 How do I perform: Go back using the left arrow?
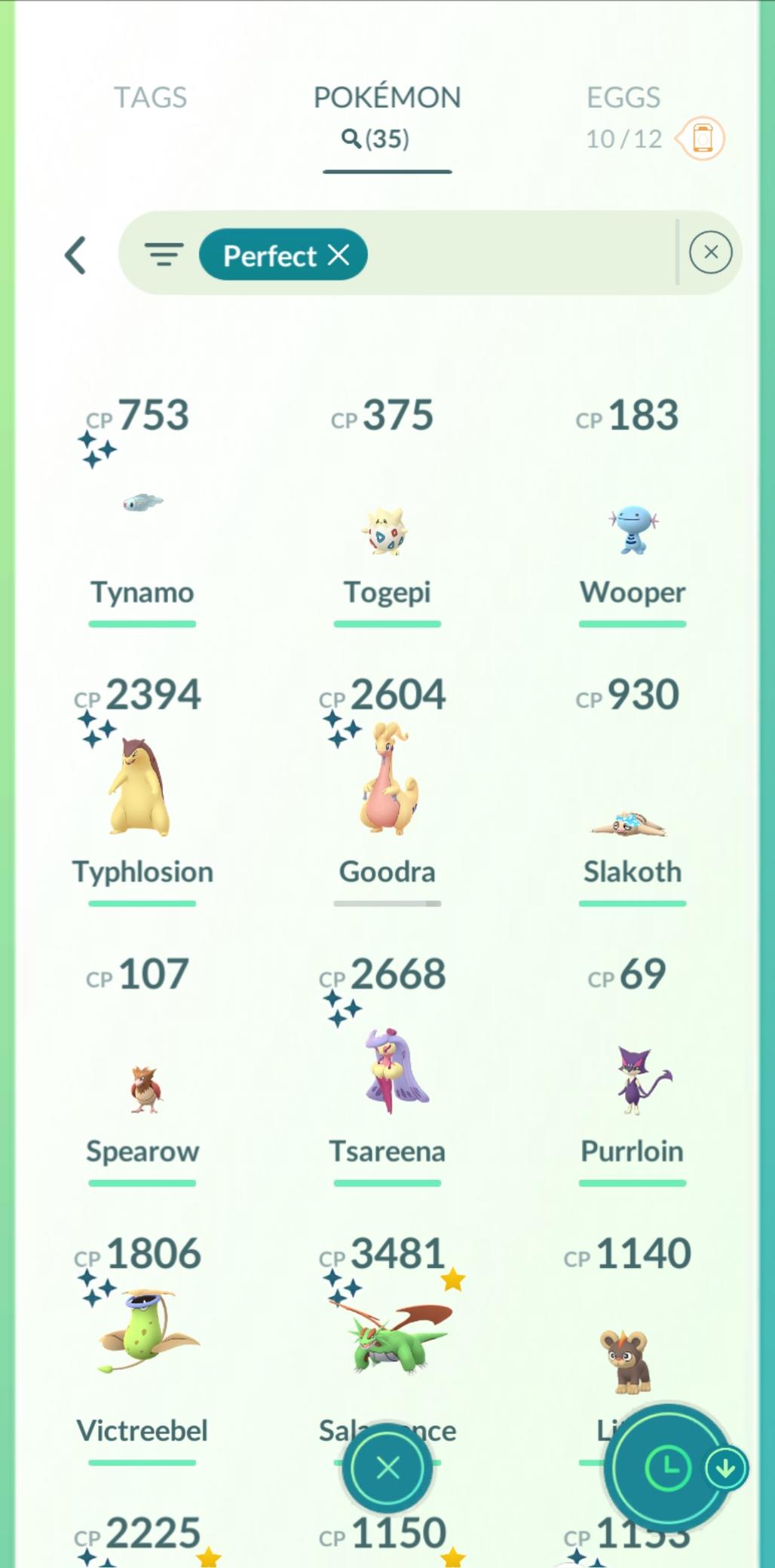[75, 255]
